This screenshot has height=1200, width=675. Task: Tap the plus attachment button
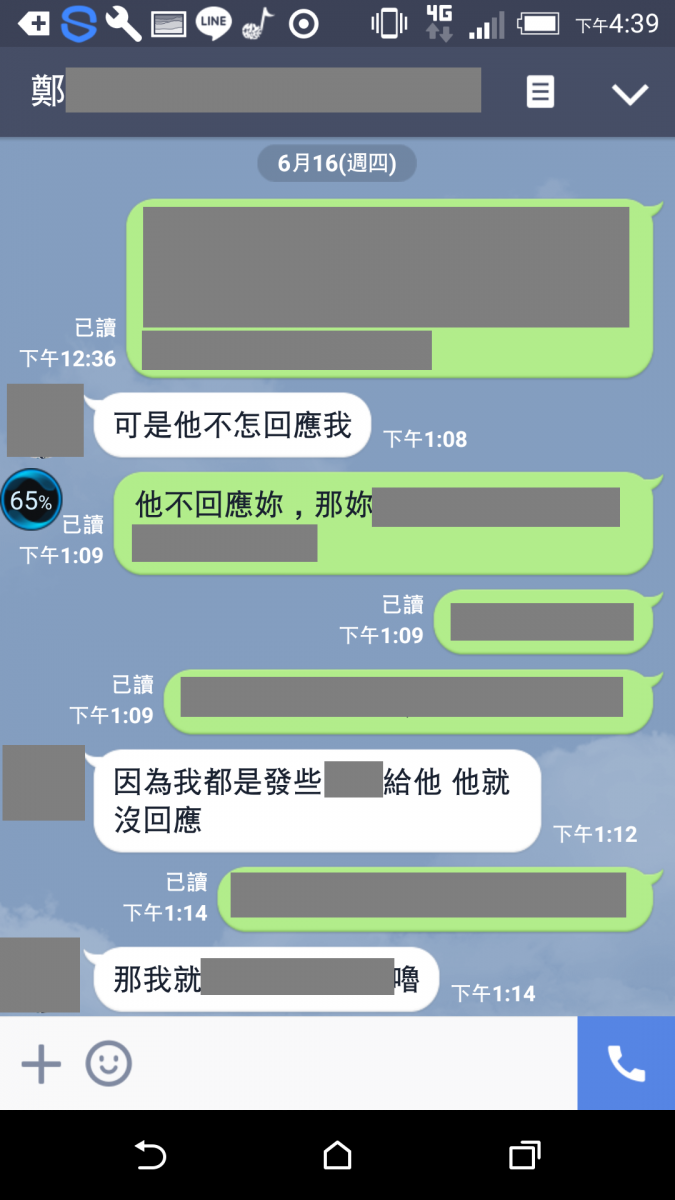pos(41,1064)
